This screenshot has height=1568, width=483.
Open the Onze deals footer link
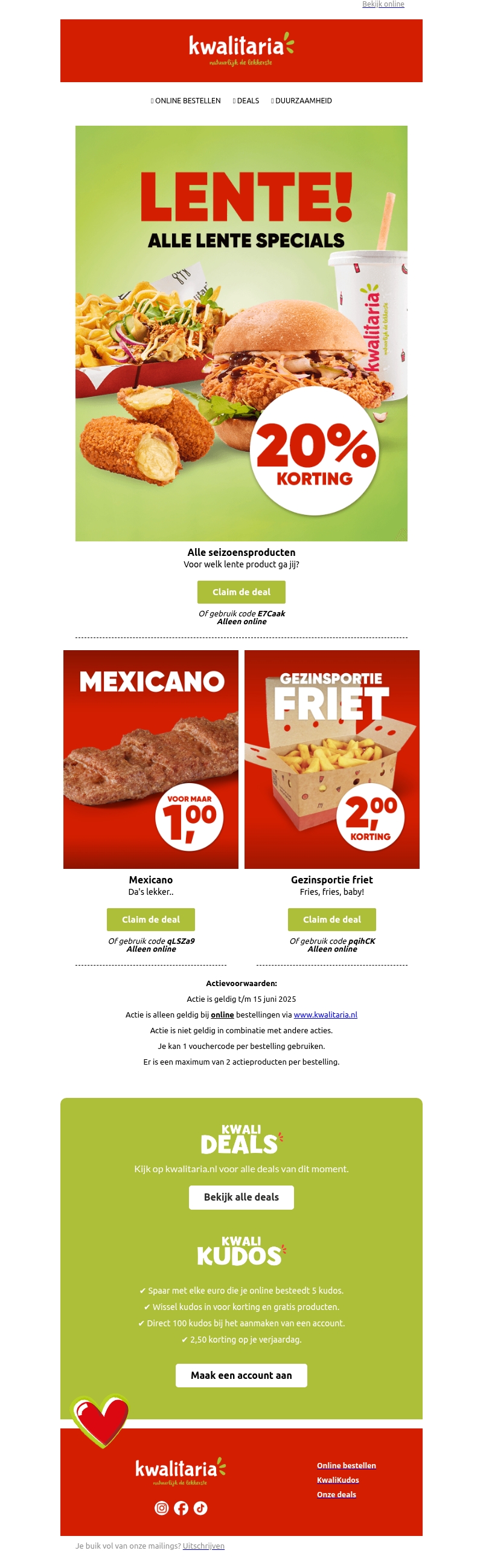click(x=336, y=1494)
